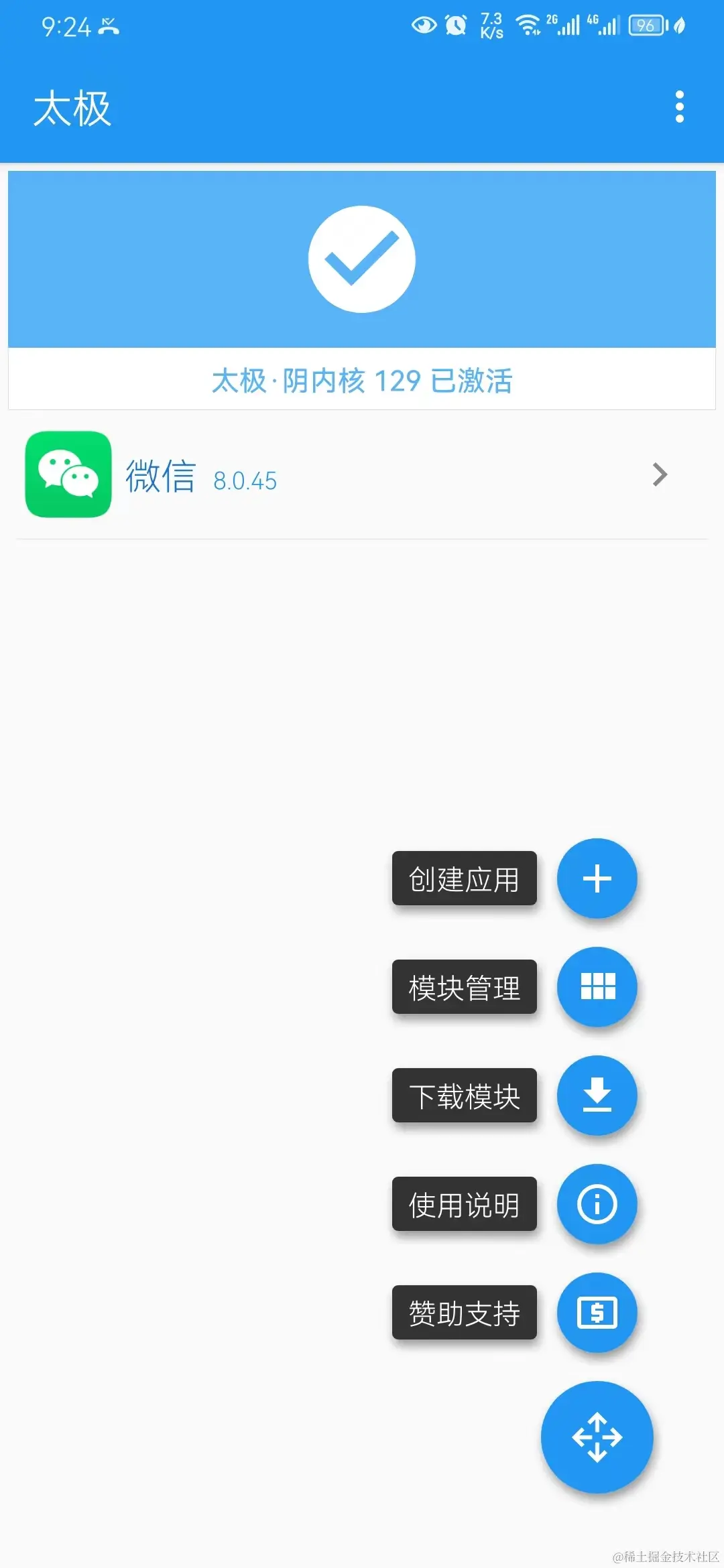724x1568 pixels.
Task: Open 模块管理 grid button
Action: [x=597, y=987]
